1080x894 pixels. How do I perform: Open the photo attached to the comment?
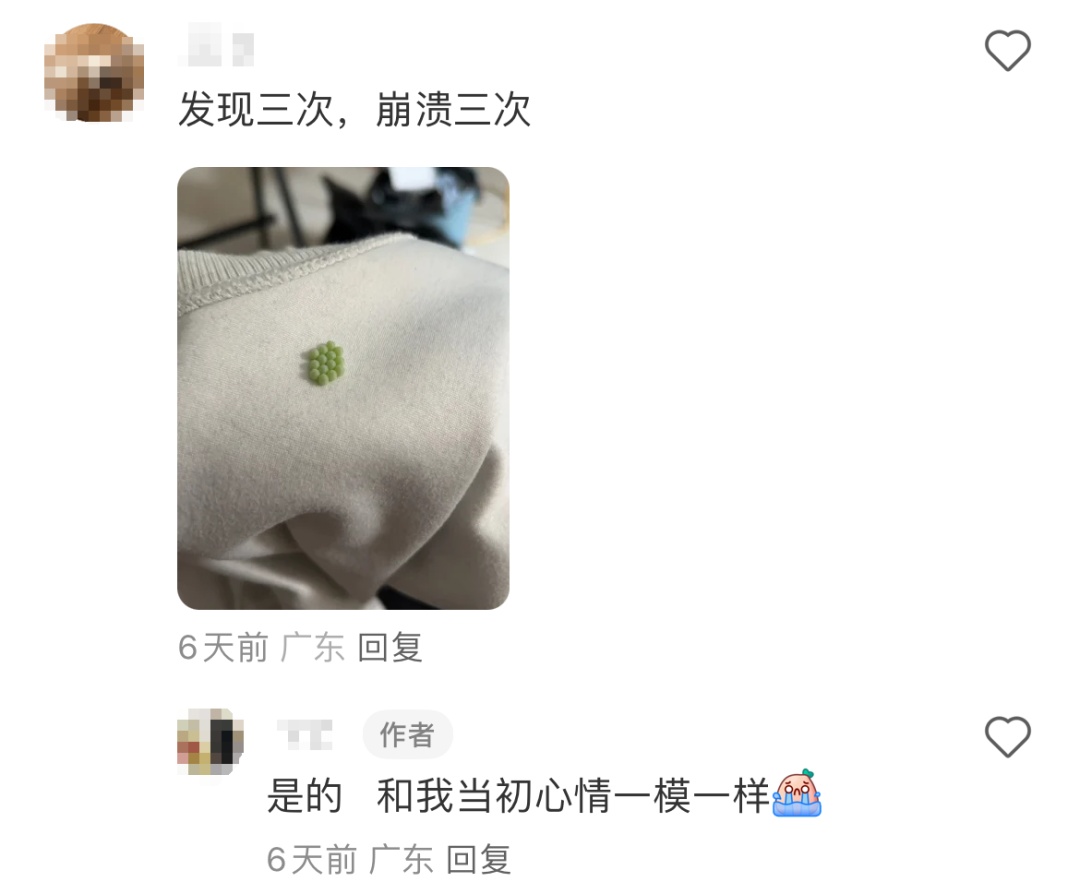tap(343, 388)
